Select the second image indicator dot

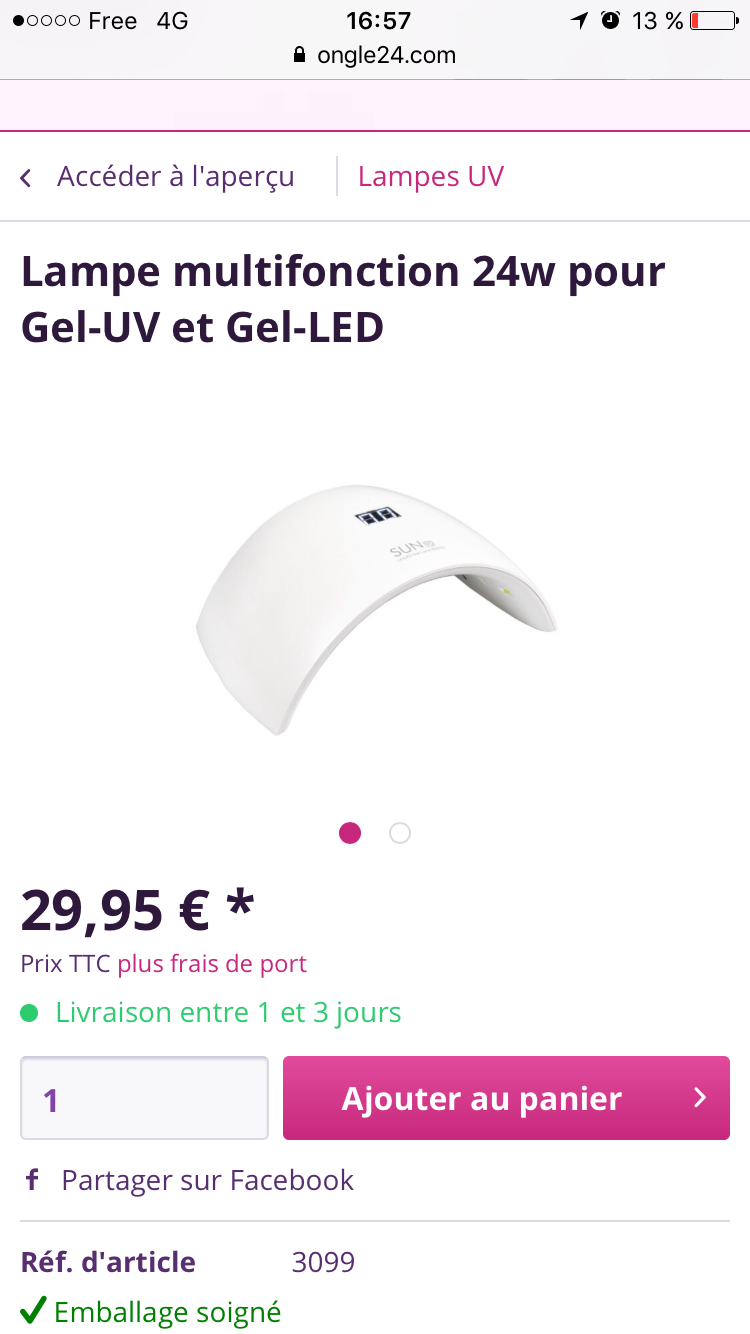(400, 833)
